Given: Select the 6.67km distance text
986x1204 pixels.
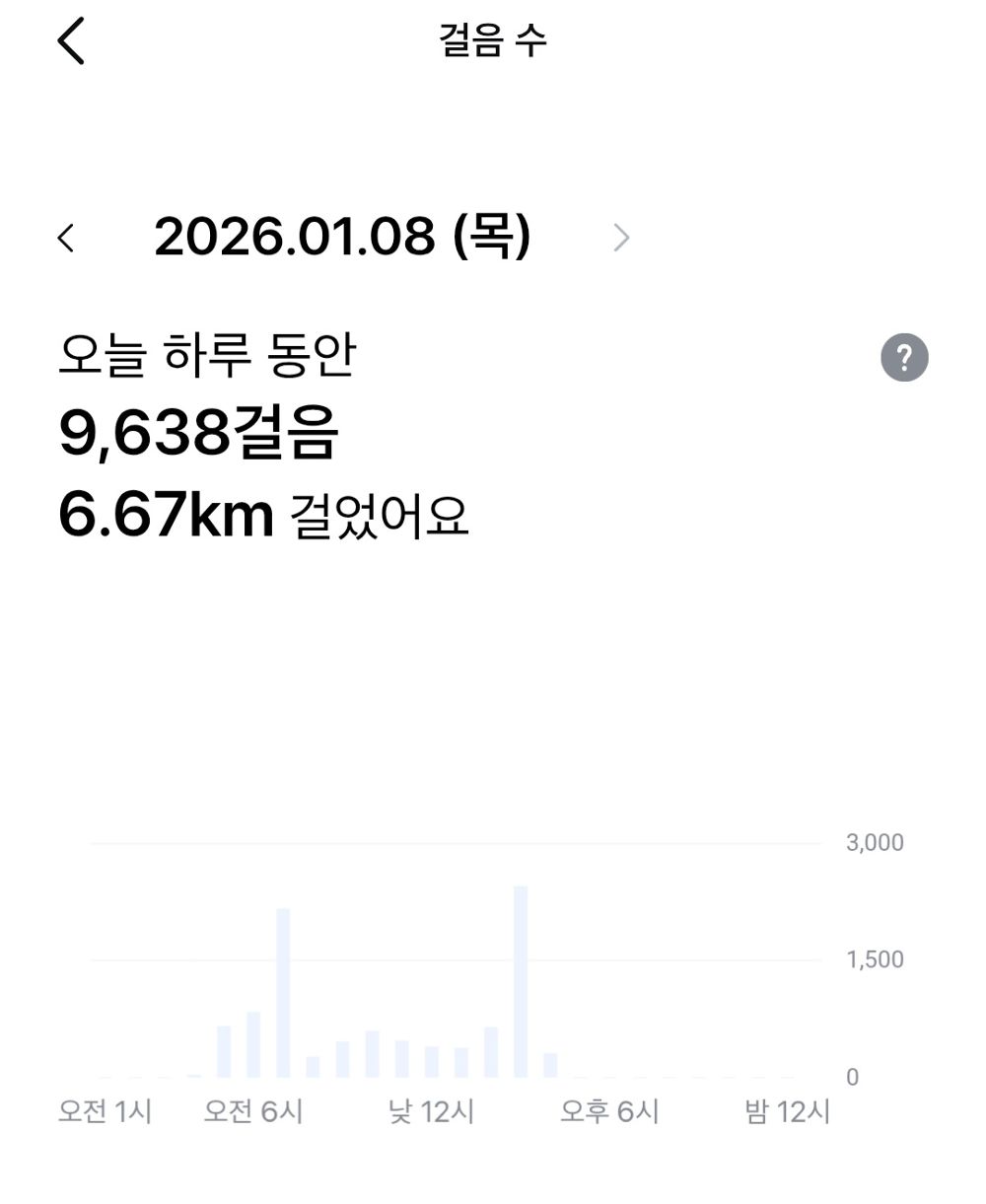Looking at the screenshot, I should click(x=168, y=513).
